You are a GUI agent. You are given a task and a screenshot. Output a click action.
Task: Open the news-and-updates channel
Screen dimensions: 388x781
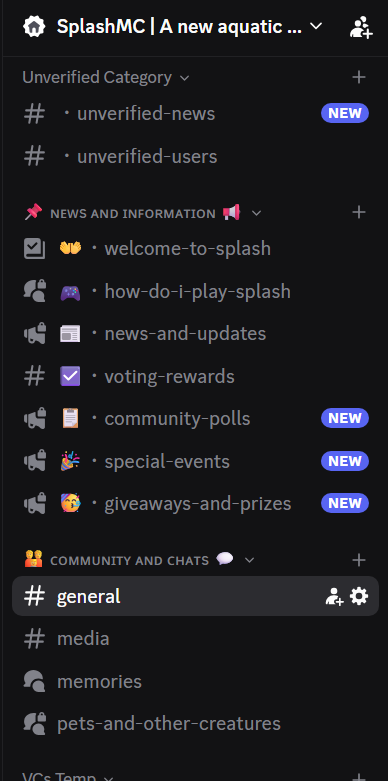point(195,334)
